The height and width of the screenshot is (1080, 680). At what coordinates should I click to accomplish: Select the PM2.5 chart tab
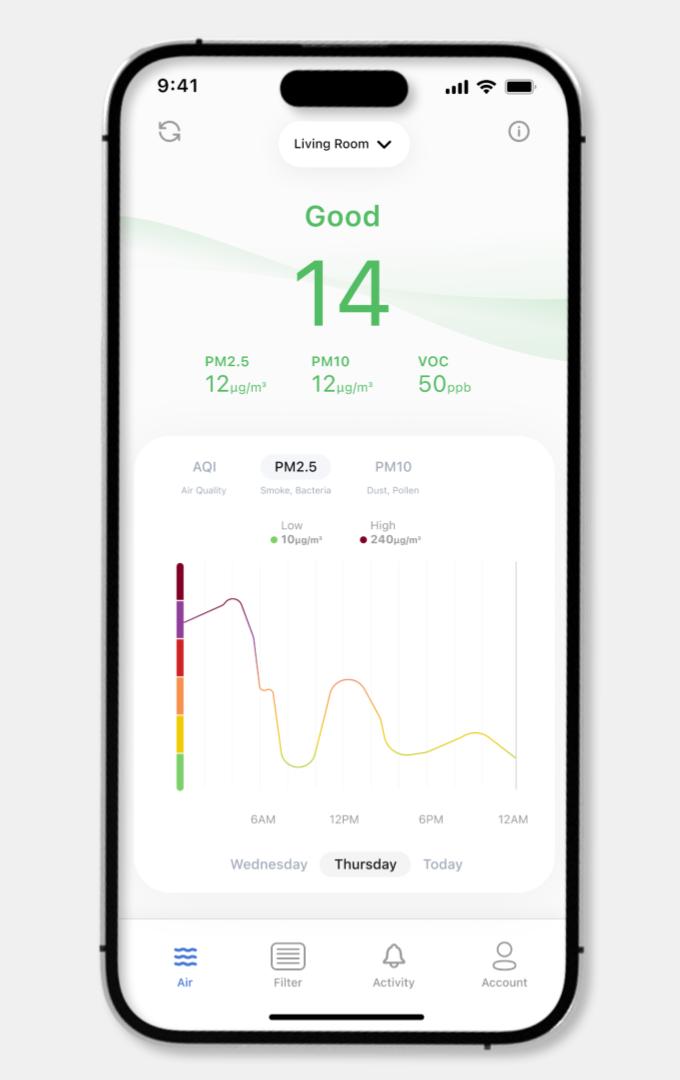[x=295, y=467]
